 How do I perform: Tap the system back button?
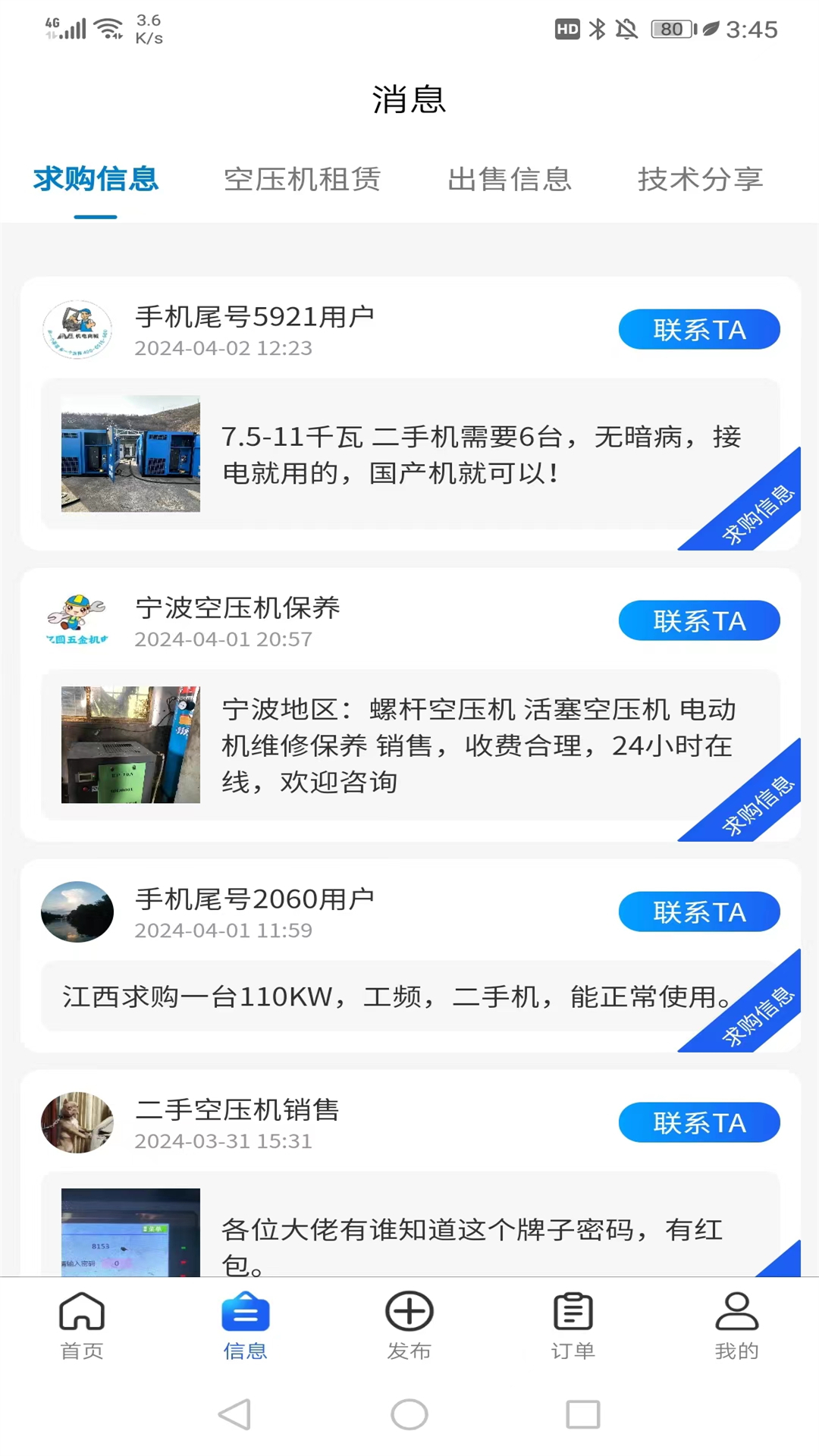tap(235, 1414)
